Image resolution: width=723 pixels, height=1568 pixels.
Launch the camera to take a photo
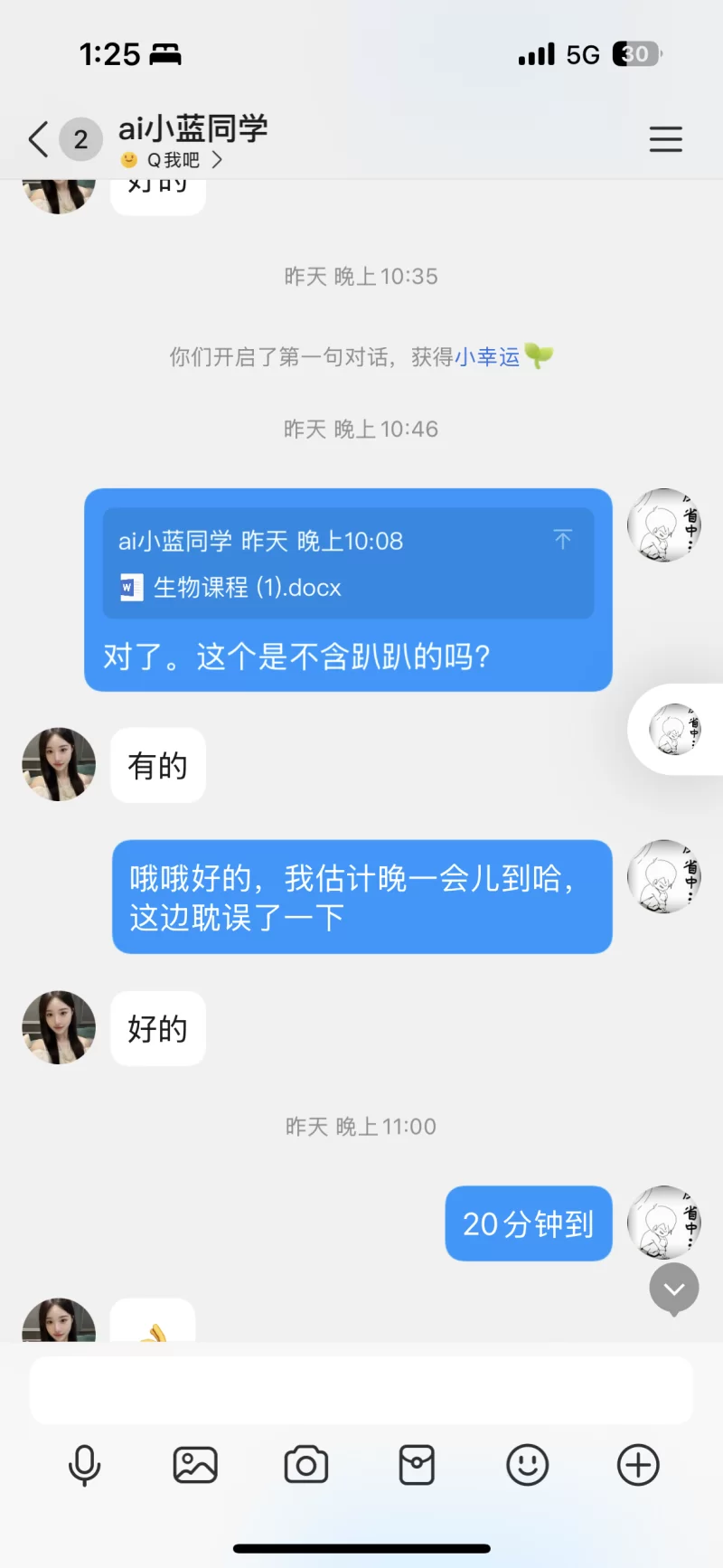click(306, 1465)
